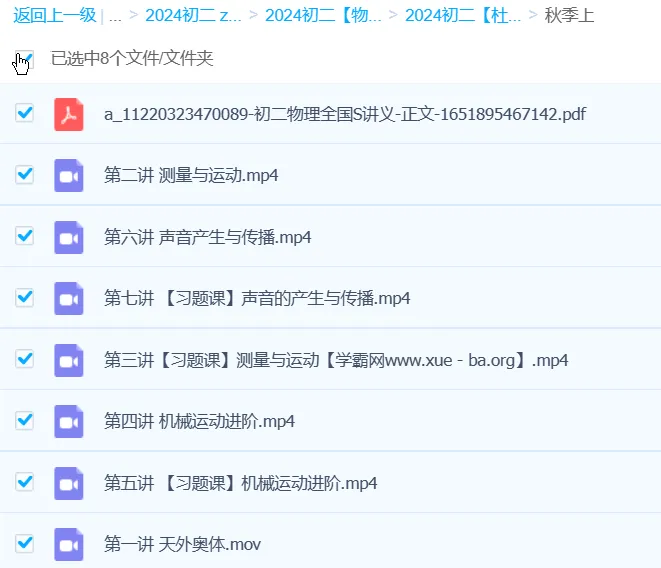Toggle the select-all checkbox beside 已选中8个文件
The image size is (661, 568).
(x=25, y=59)
